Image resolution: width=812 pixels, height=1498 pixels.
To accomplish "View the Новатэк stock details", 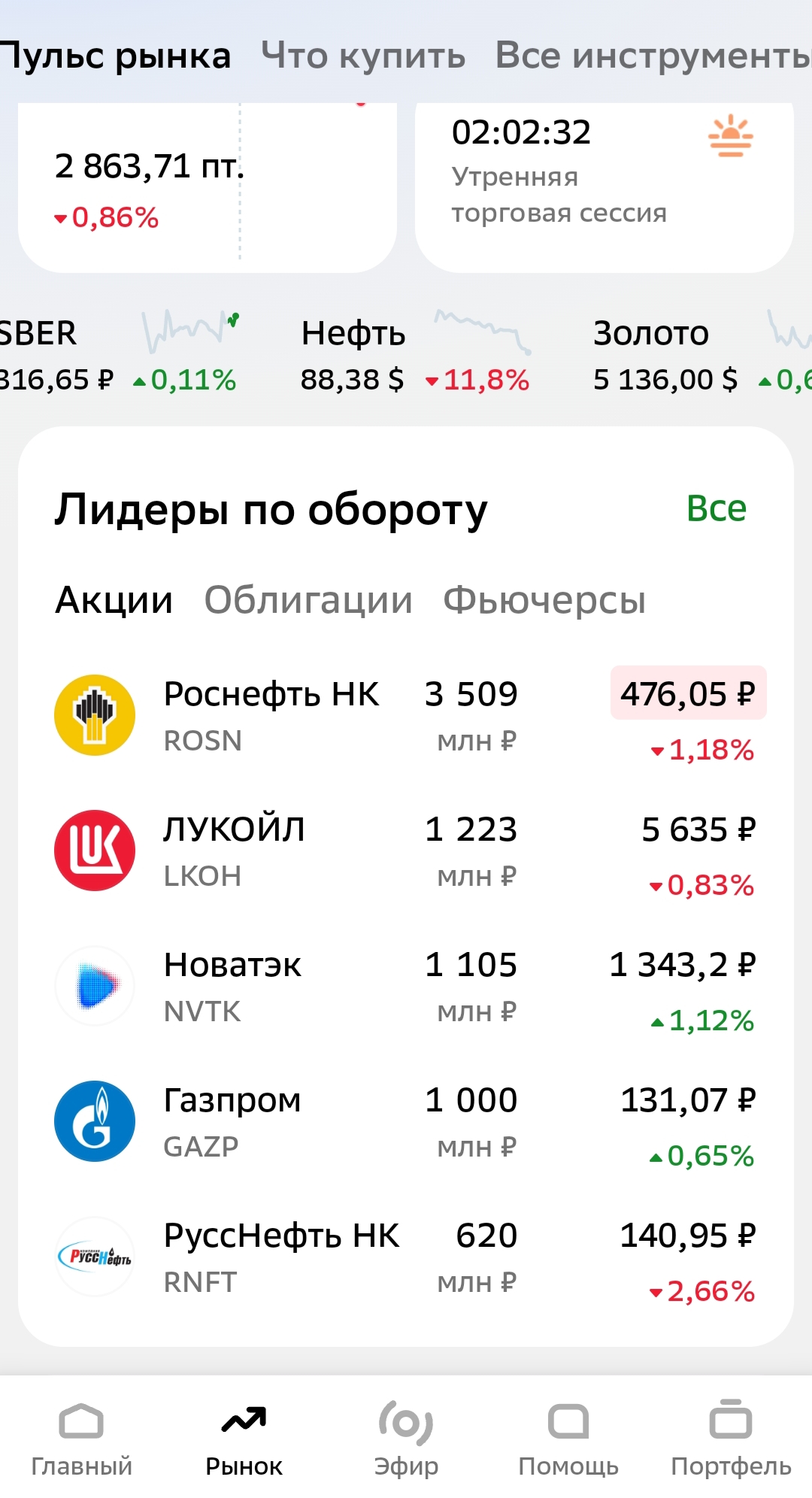I will point(406,987).
